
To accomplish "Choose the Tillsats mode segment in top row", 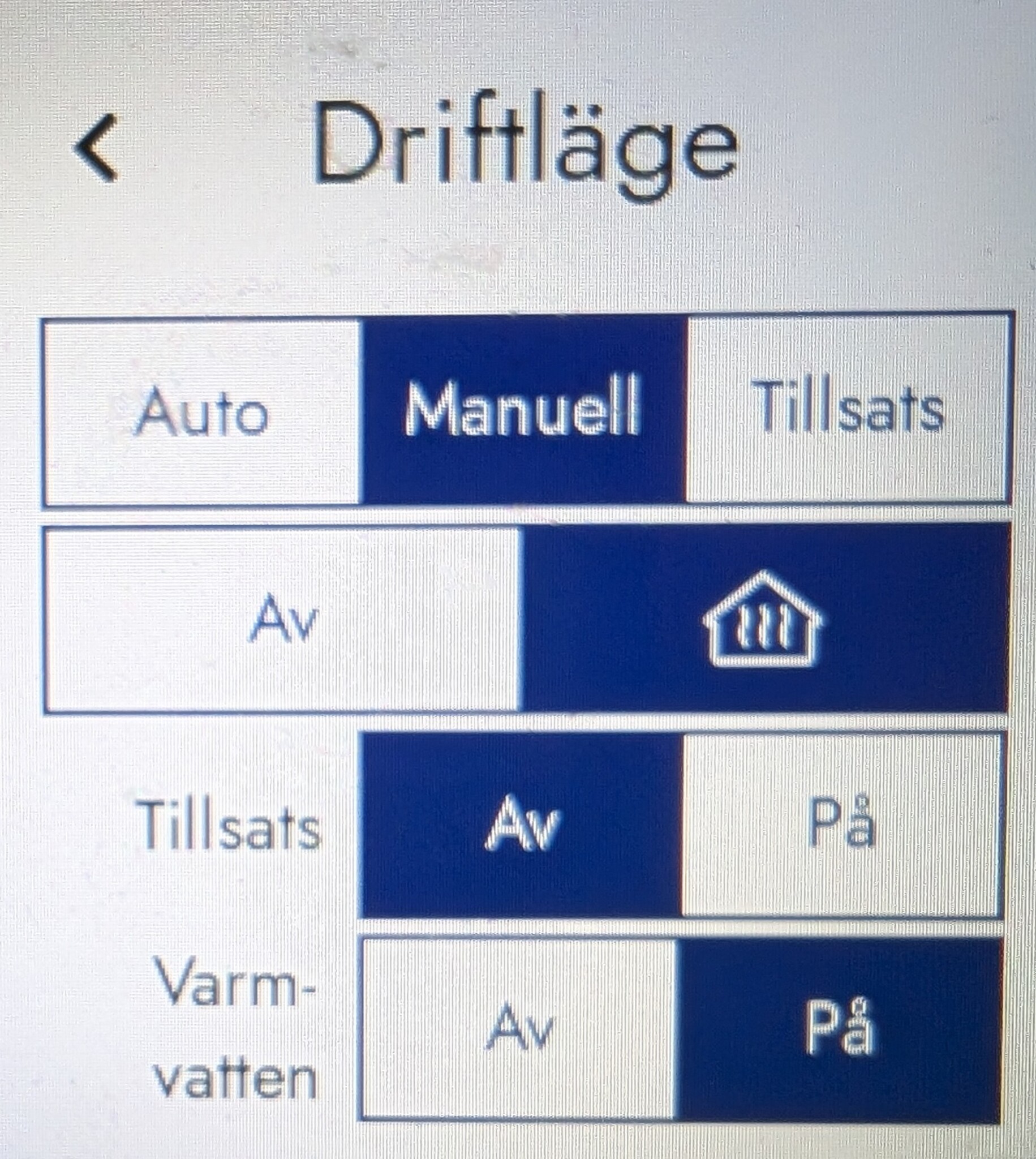I will tap(848, 409).
